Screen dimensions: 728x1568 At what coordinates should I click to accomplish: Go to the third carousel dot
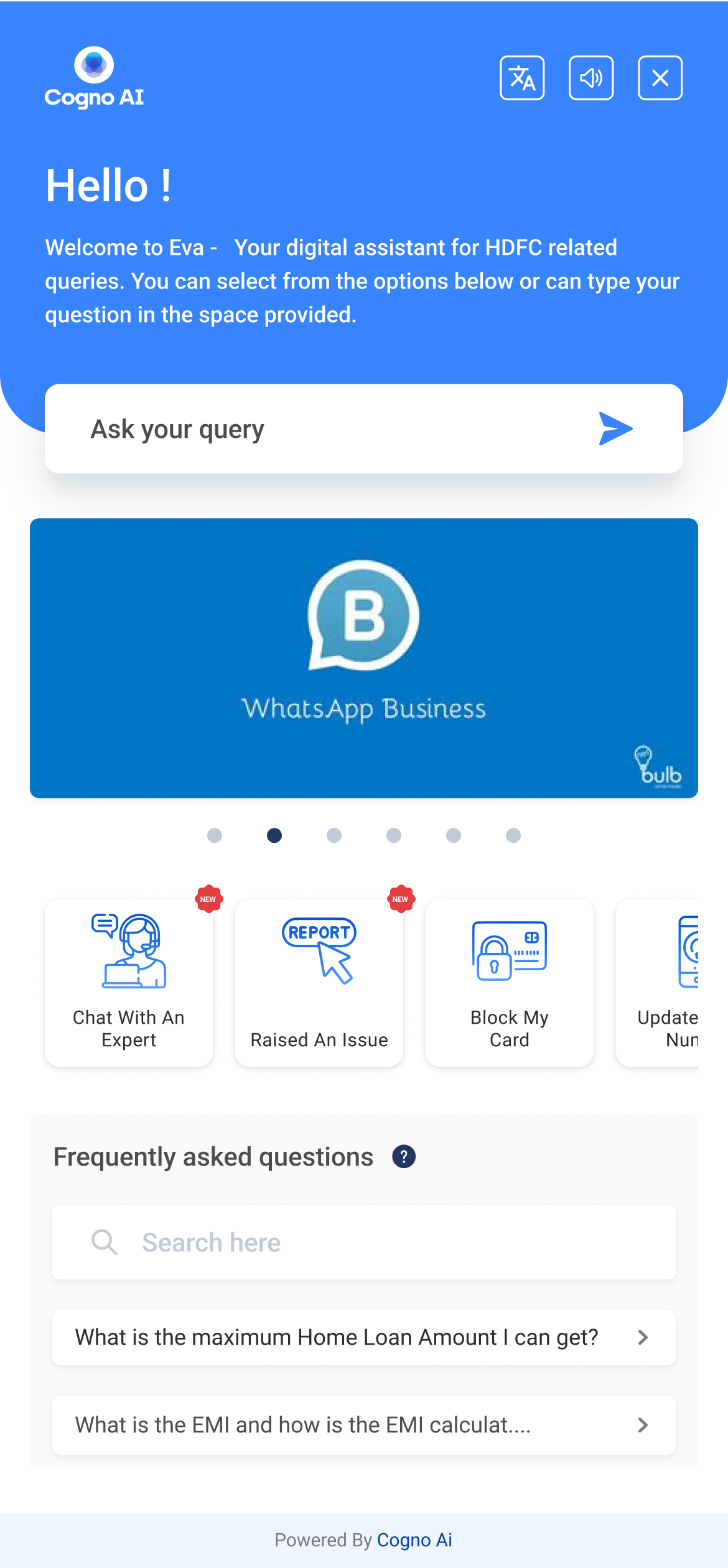click(334, 835)
